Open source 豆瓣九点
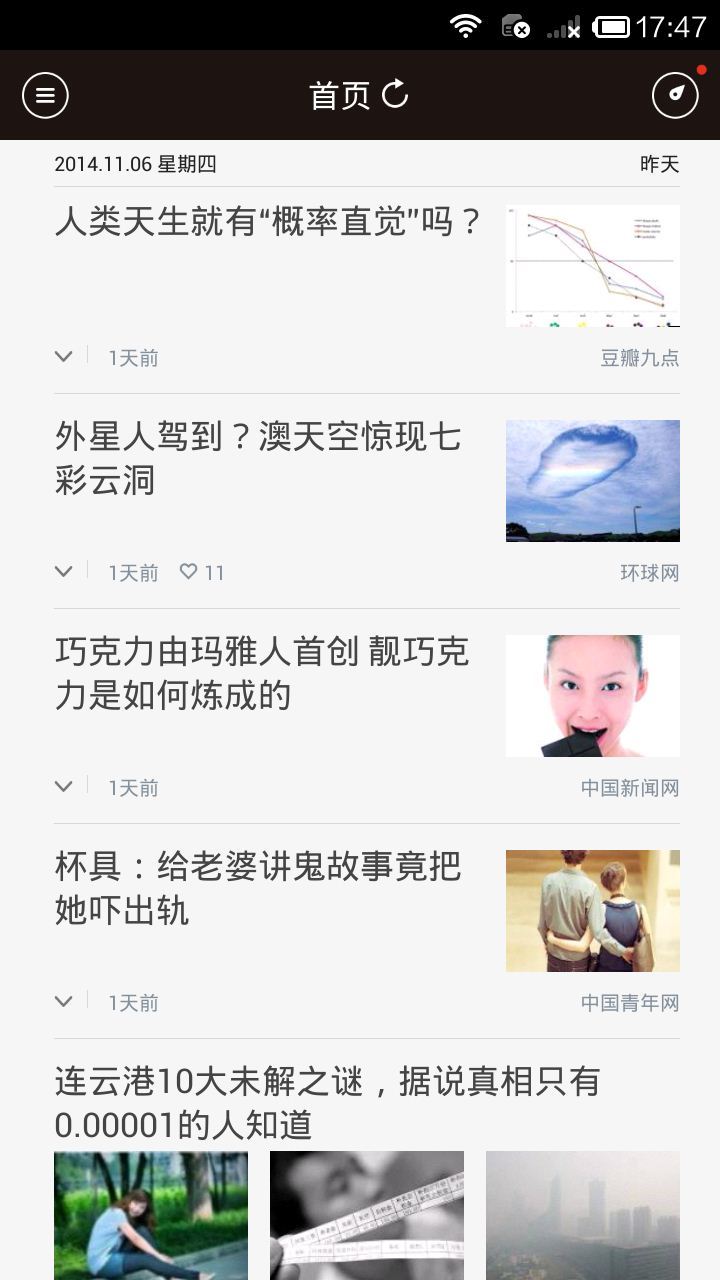 (x=639, y=358)
